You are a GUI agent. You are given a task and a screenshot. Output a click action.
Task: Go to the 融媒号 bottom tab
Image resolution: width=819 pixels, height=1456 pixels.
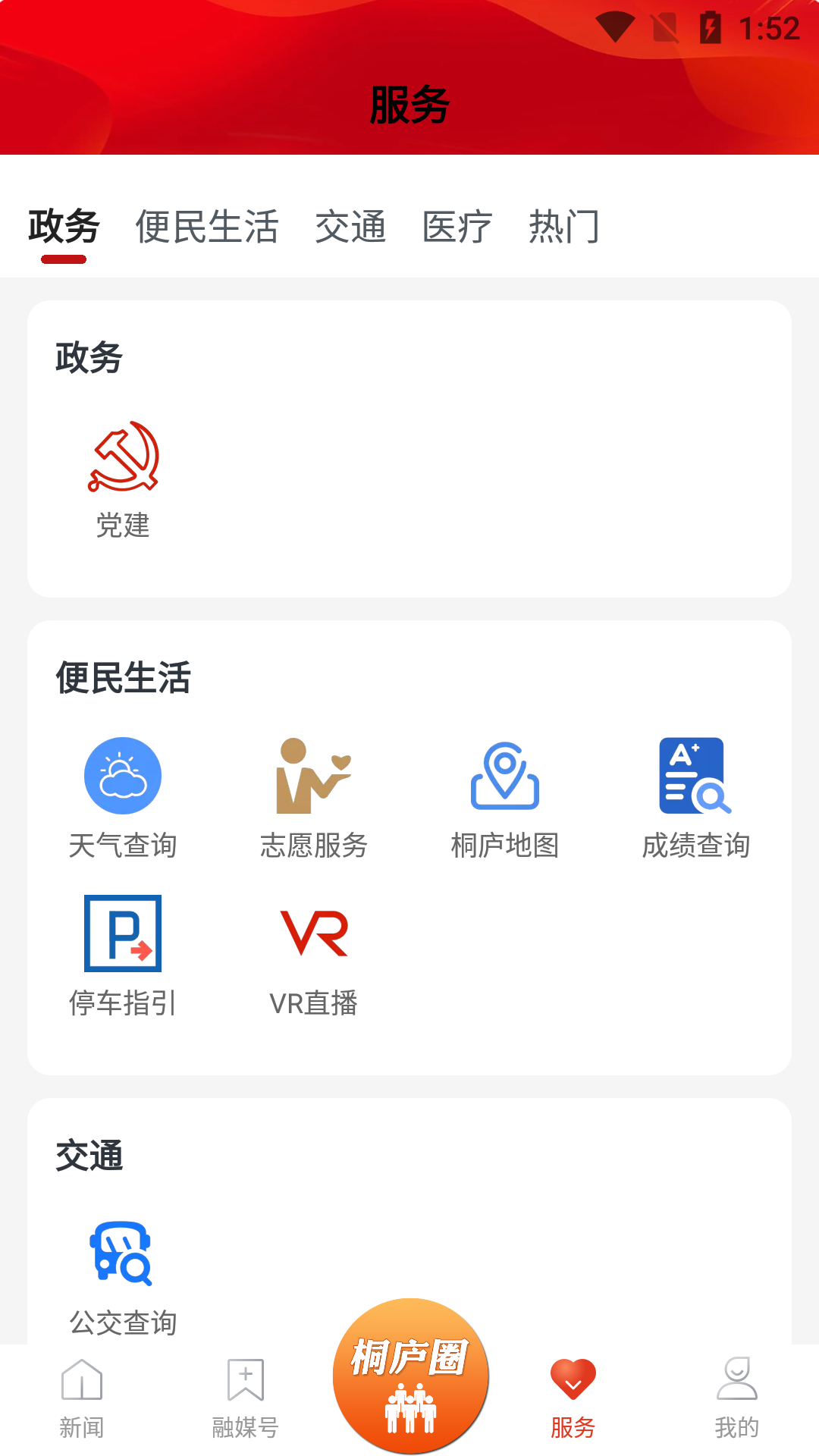click(246, 1399)
